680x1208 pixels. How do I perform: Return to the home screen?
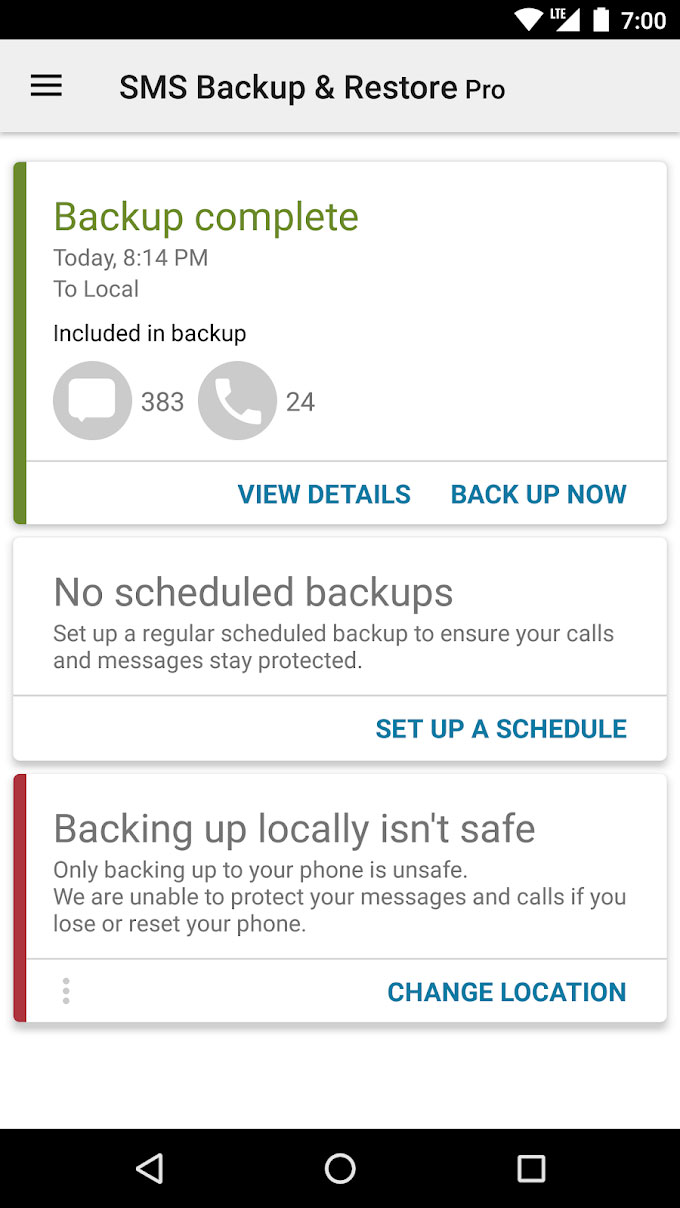[340, 1168]
